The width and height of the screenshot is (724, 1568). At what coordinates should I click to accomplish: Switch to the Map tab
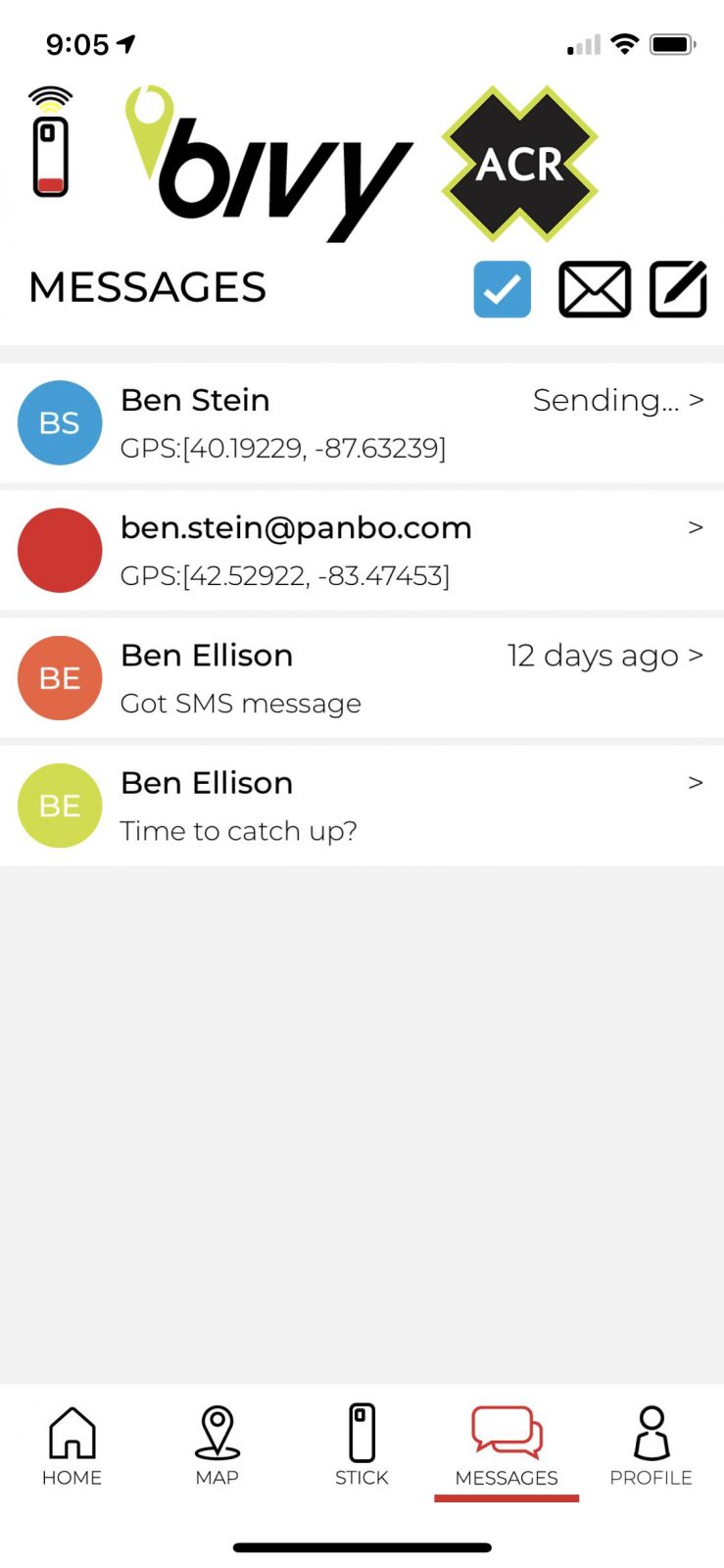point(217,1446)
